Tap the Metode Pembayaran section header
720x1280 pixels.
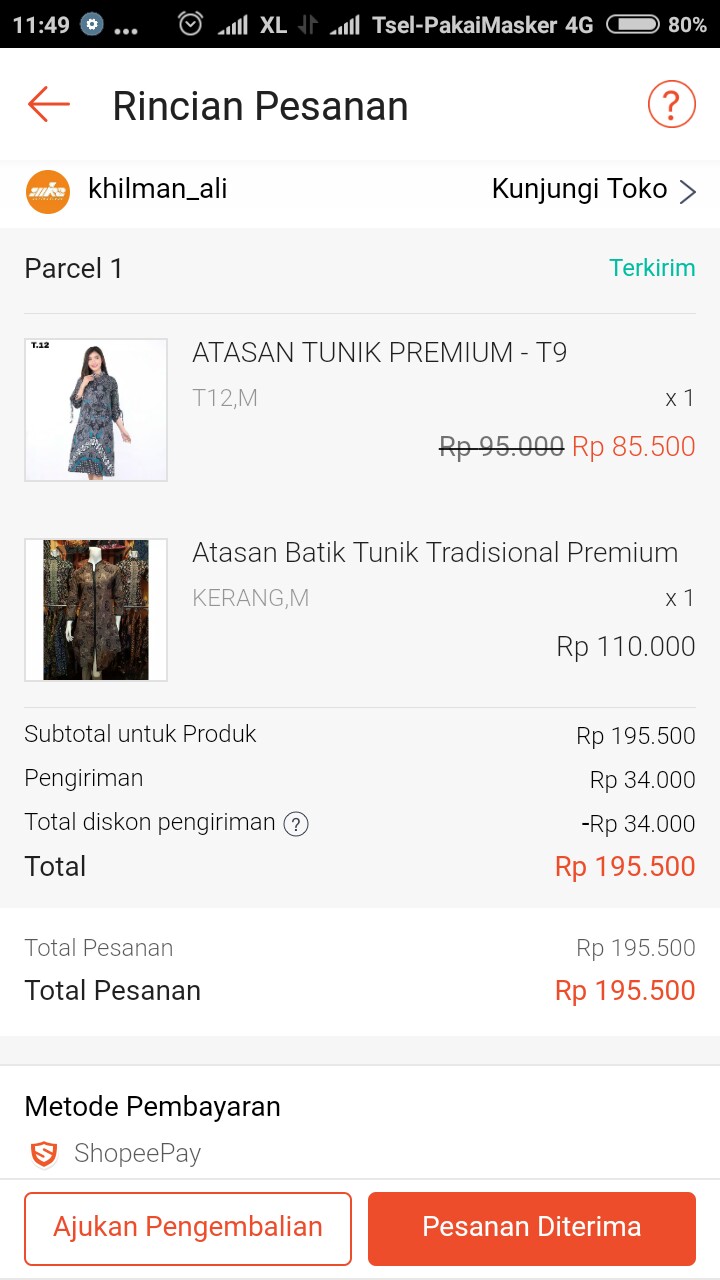(153, 1106)
